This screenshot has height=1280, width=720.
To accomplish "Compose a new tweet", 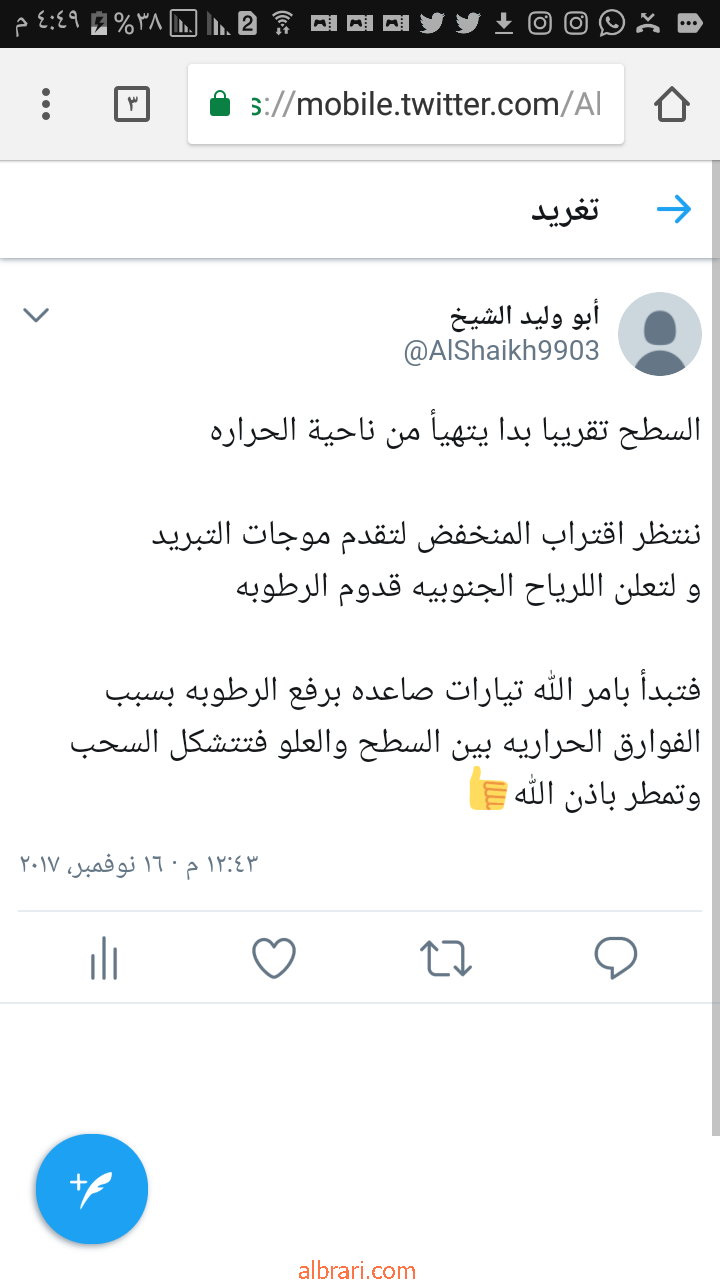I will click(x=92, y=1188).
